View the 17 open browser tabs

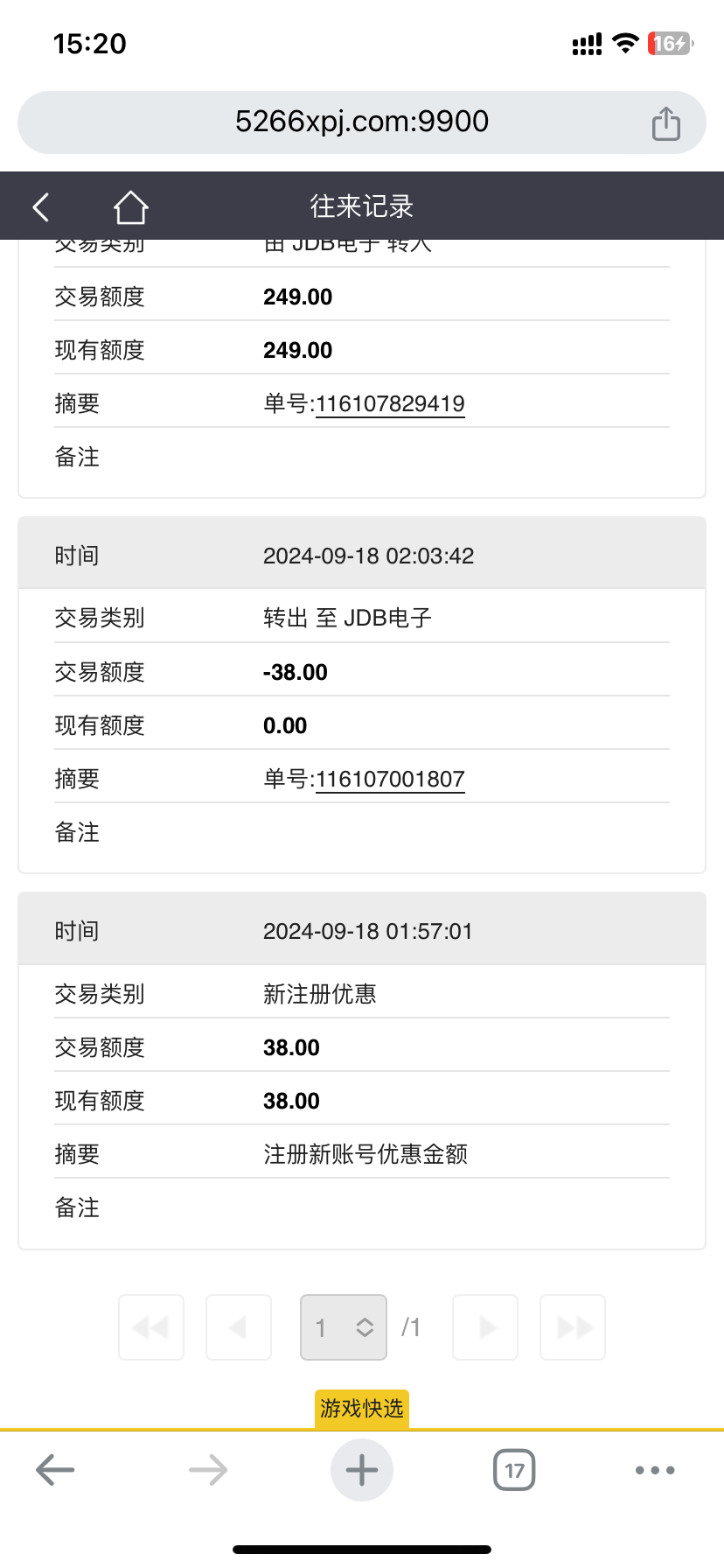(514, 1470)
